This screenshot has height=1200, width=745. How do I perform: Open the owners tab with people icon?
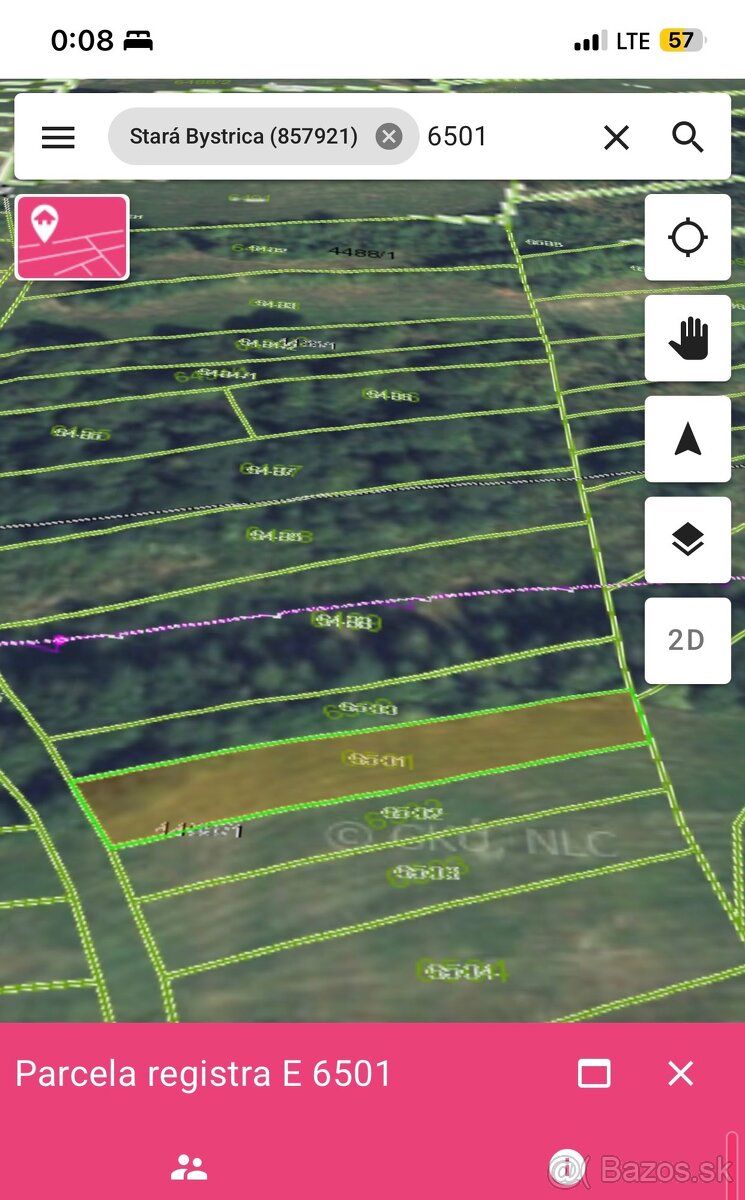click(188, 1166)
